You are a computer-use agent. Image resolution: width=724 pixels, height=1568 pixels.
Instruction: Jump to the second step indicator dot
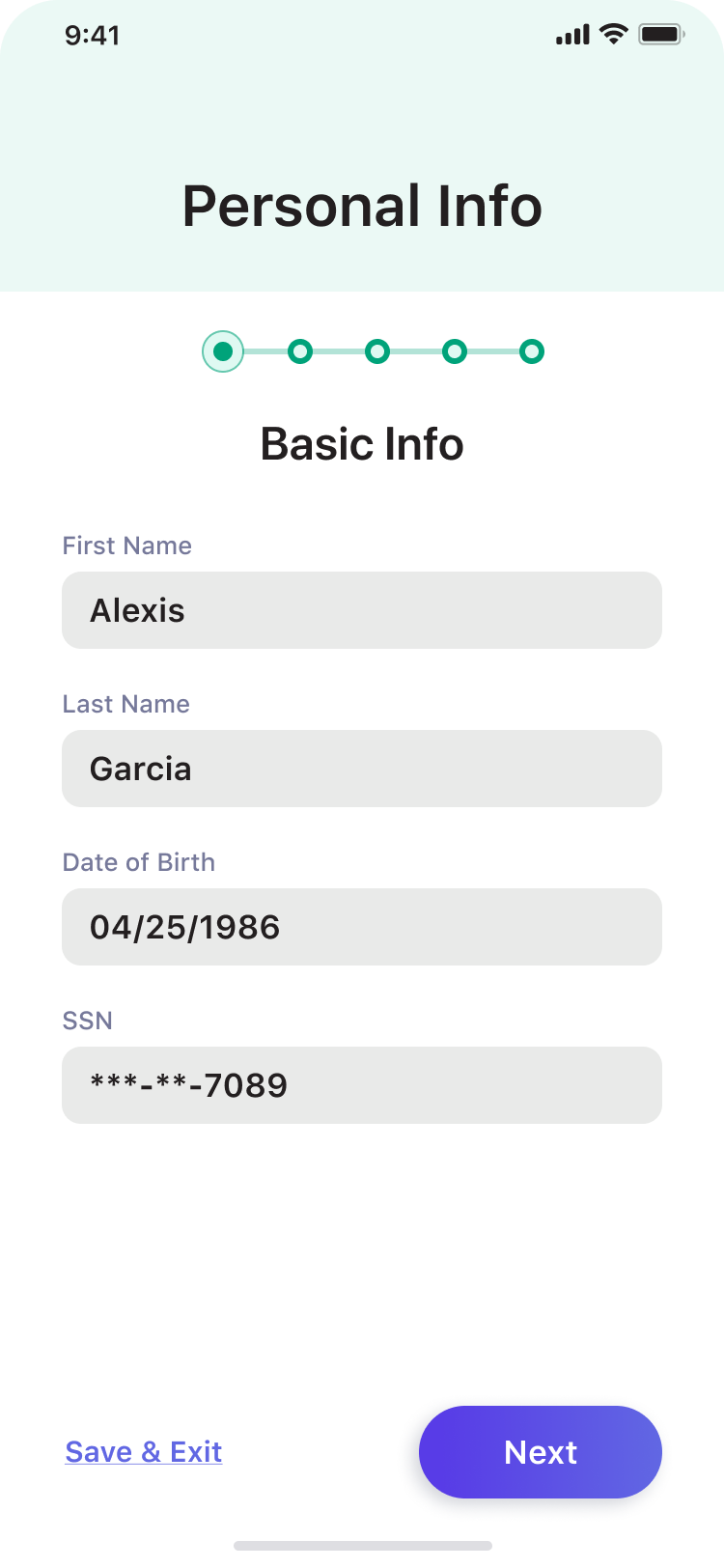[x=300, y=351]
